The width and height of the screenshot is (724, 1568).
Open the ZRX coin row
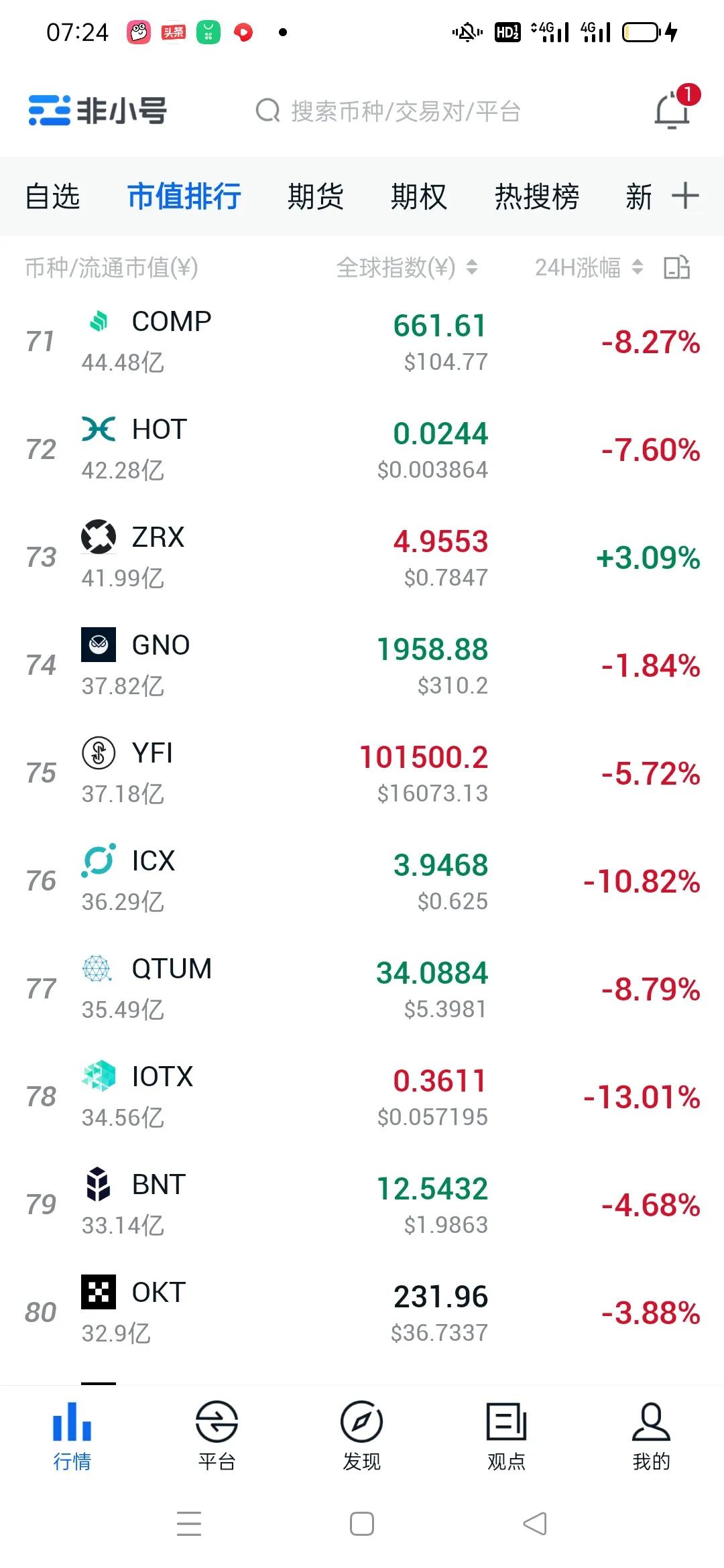pos(362,558)
